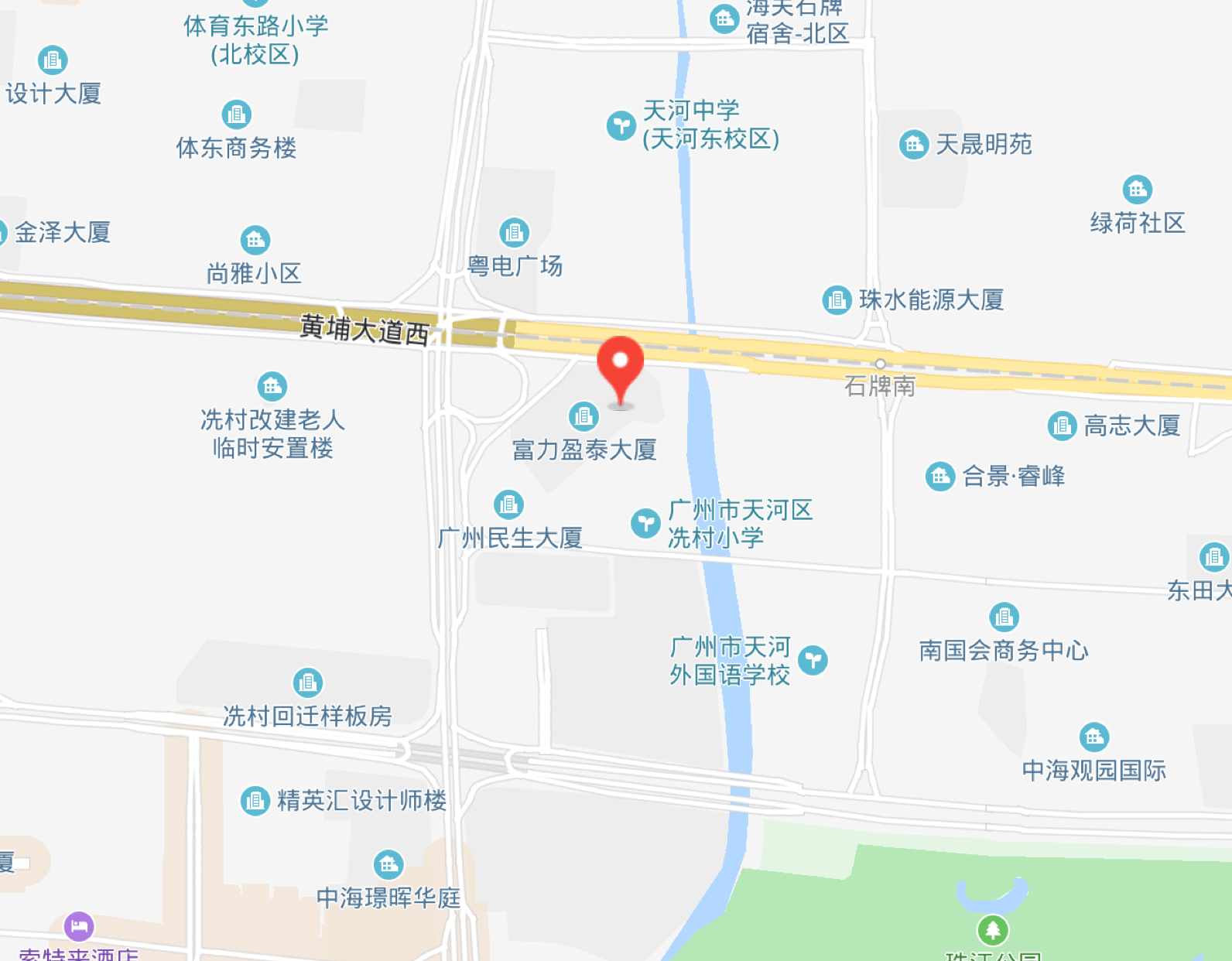
Task: Open the 粤电广场 point of interest
Action: tap(514, 232)
